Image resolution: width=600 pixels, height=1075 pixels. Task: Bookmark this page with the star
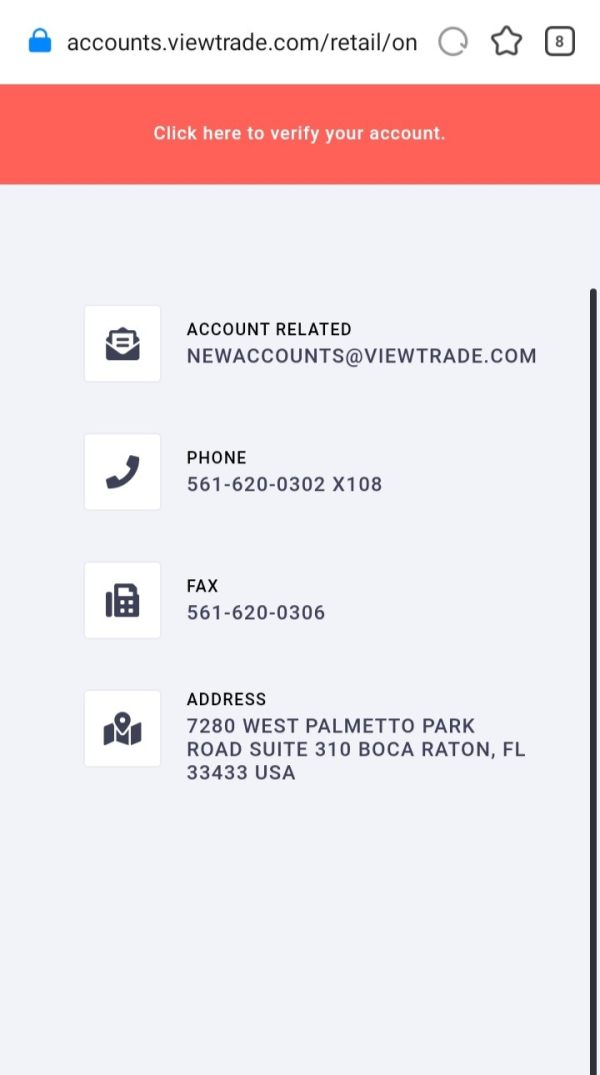(x=506, y=43)
